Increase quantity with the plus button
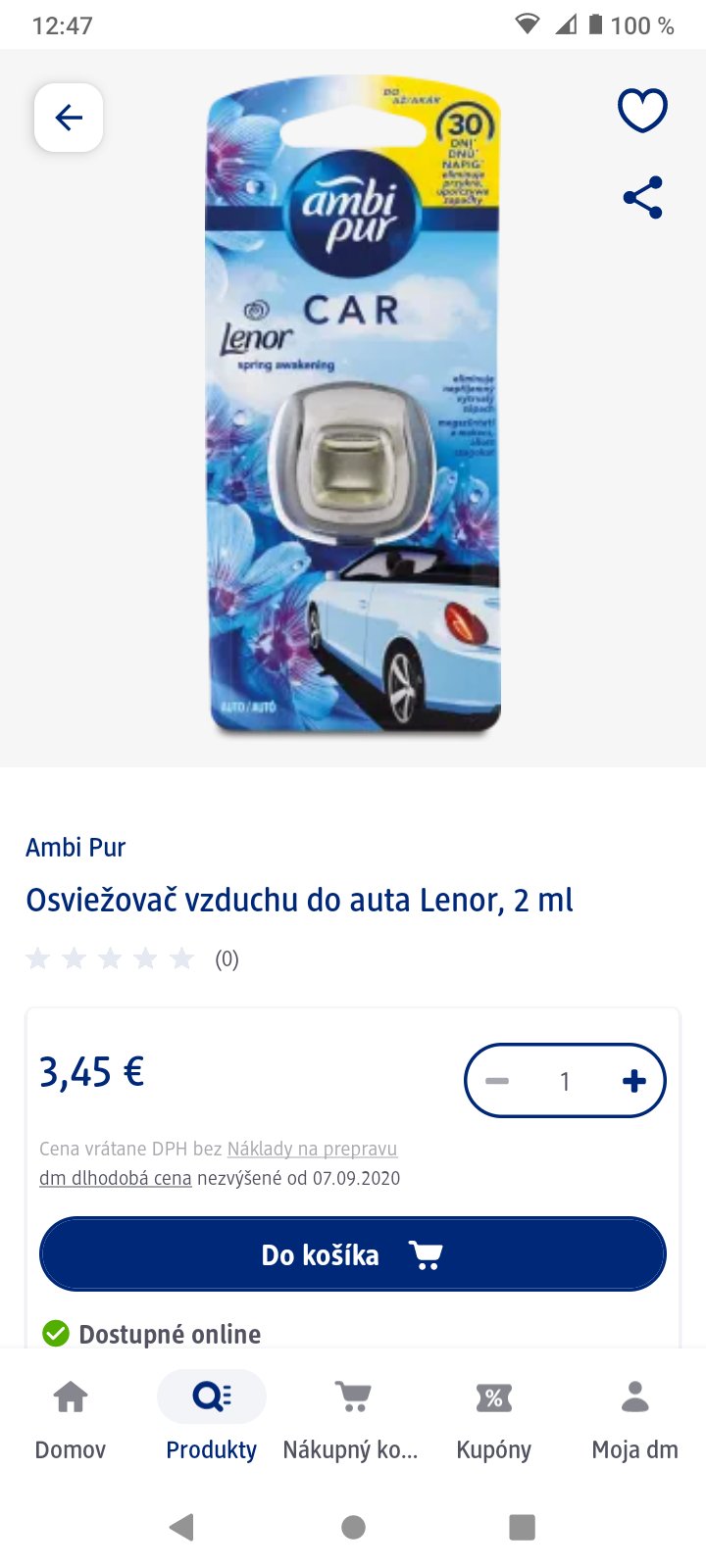The width and height of the screenshot is (706, 1568). (633, 1081)
